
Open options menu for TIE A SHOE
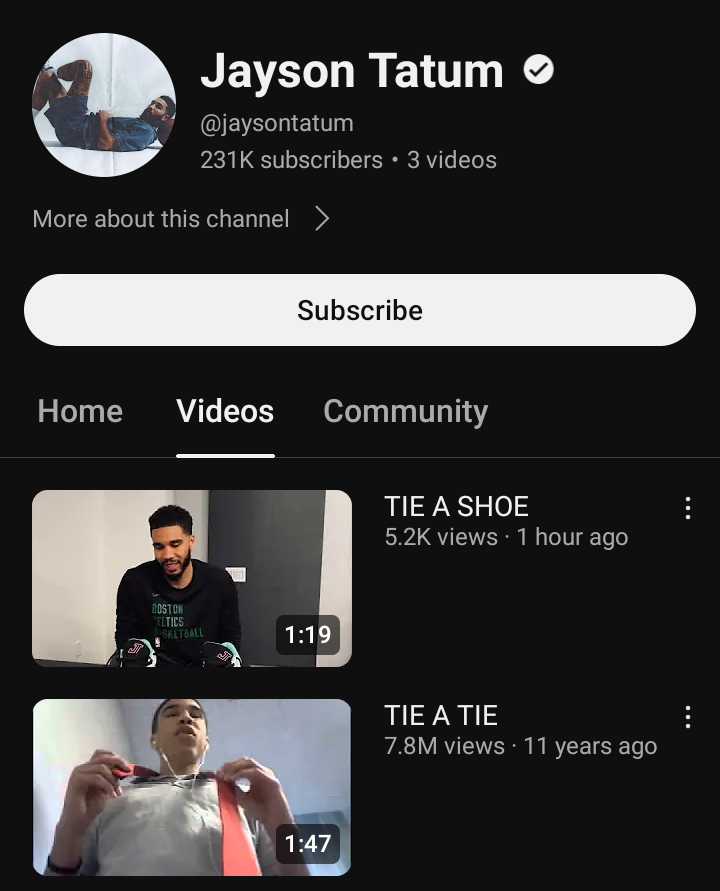(x=688, y=508)
